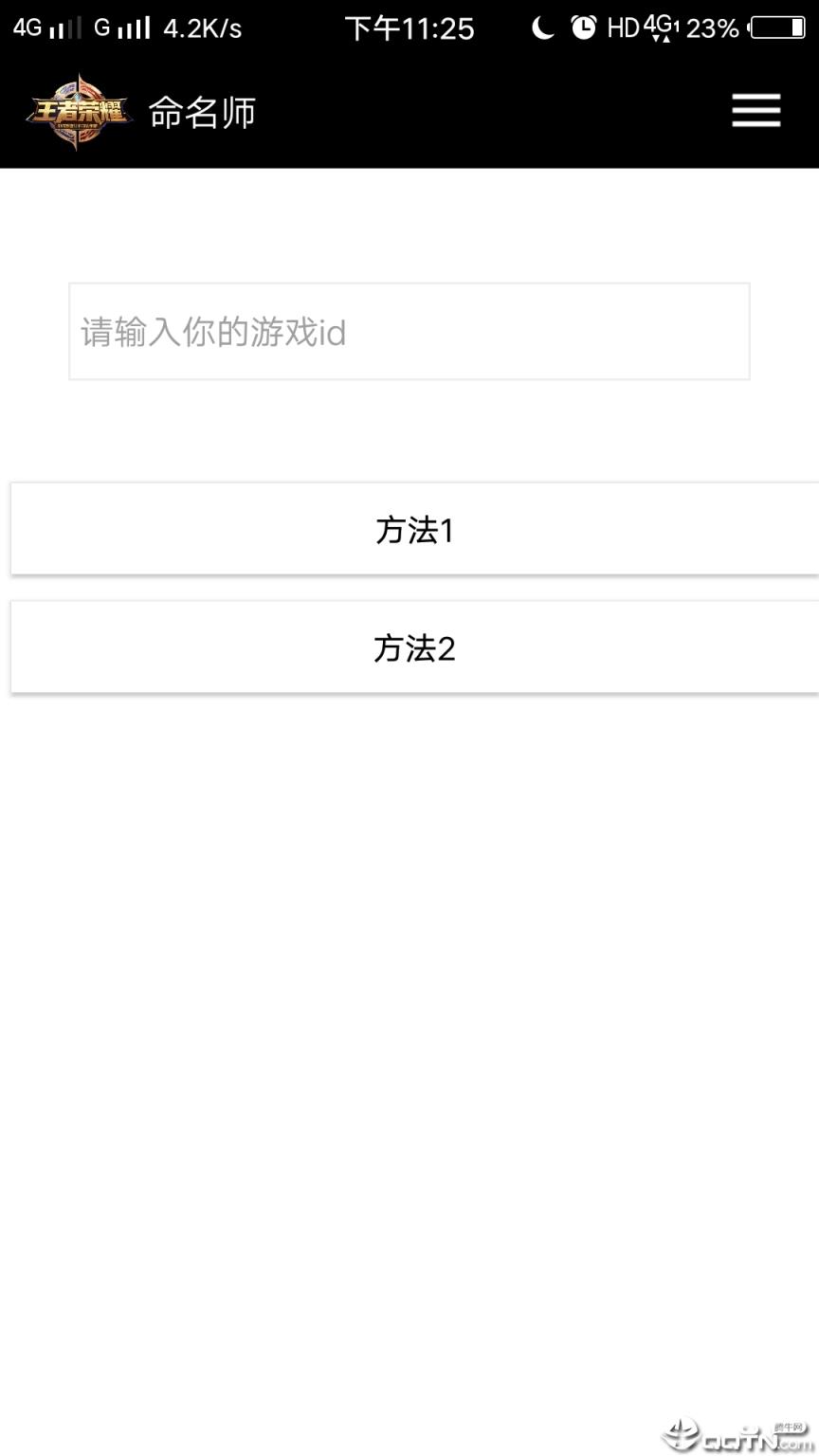Tap the 命名师 app title
819x1456 pixels.
pos(202,111)
